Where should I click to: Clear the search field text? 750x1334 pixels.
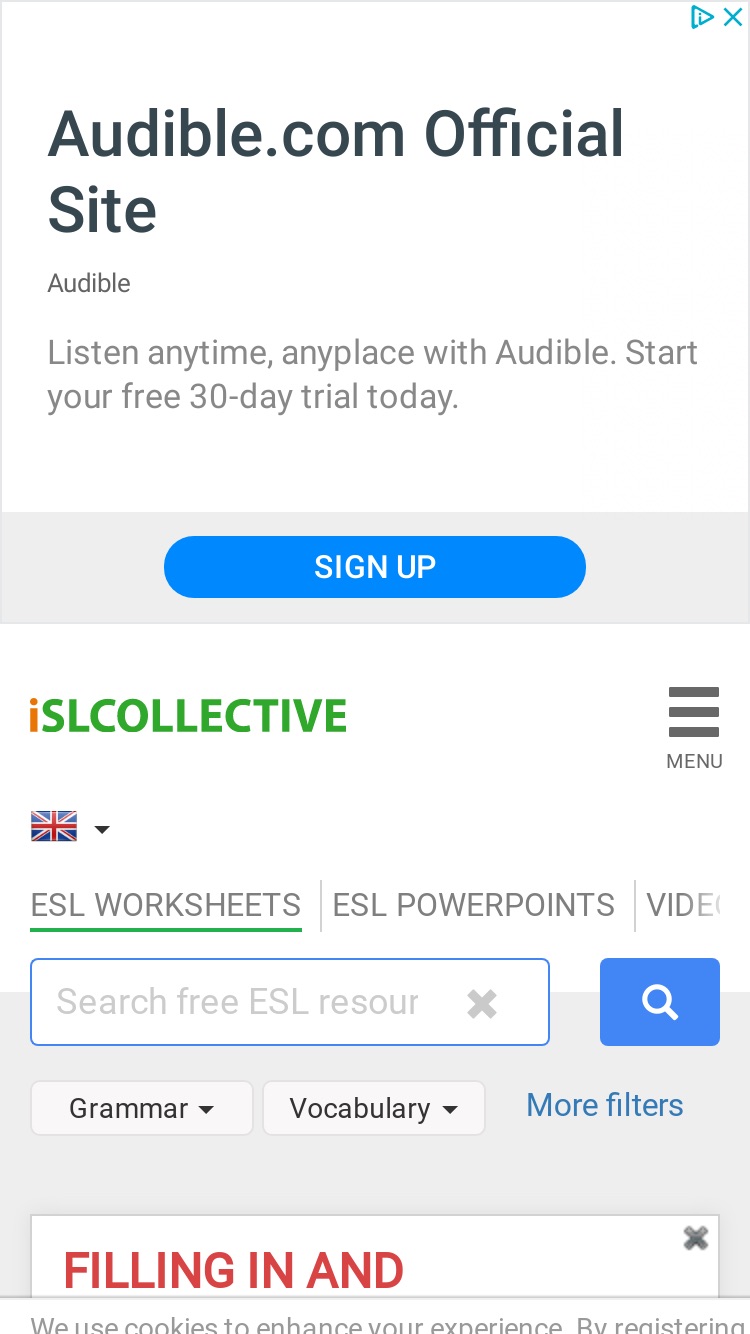point(482,1004)
